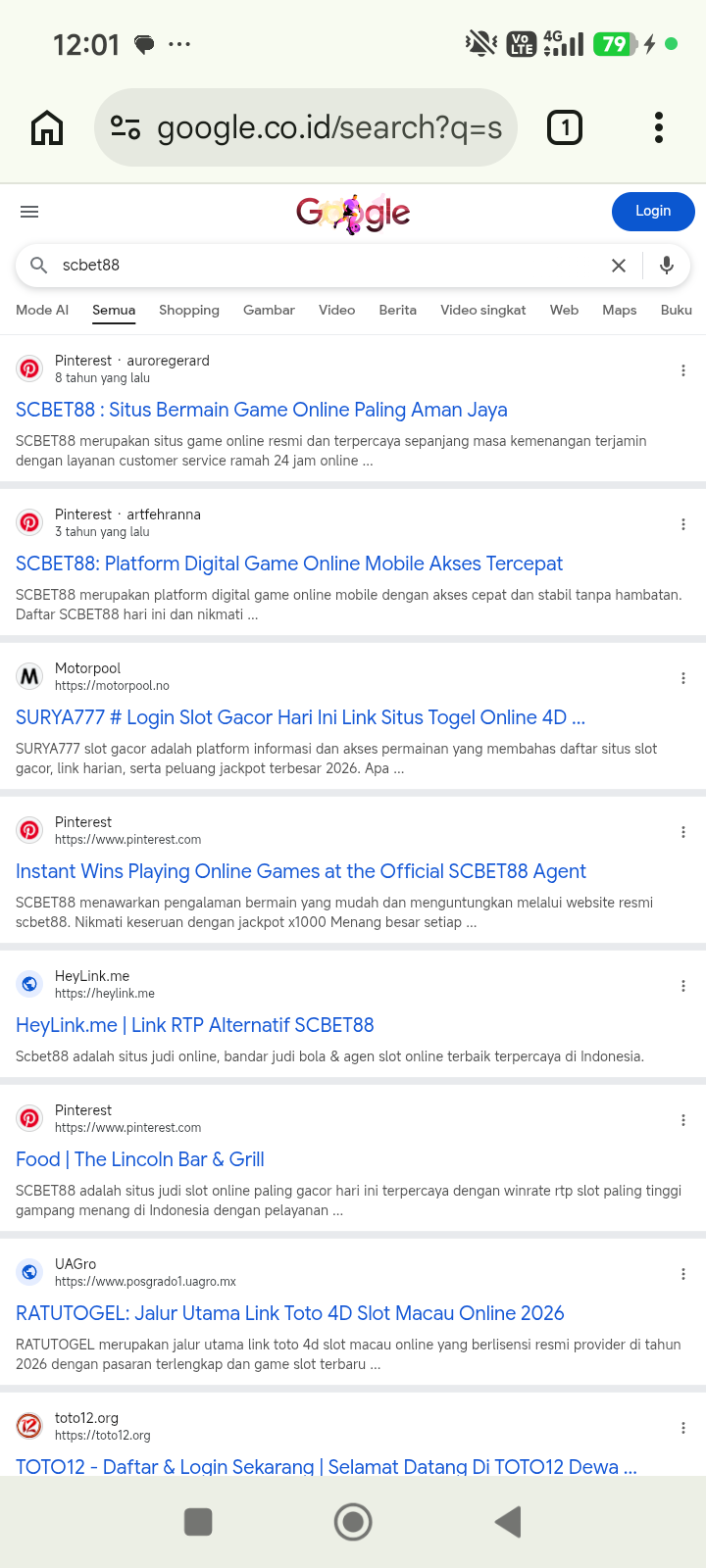The image size is (706, 1568).
Task: Switch to the Gambar tab
Action: [x=269, y=310]
